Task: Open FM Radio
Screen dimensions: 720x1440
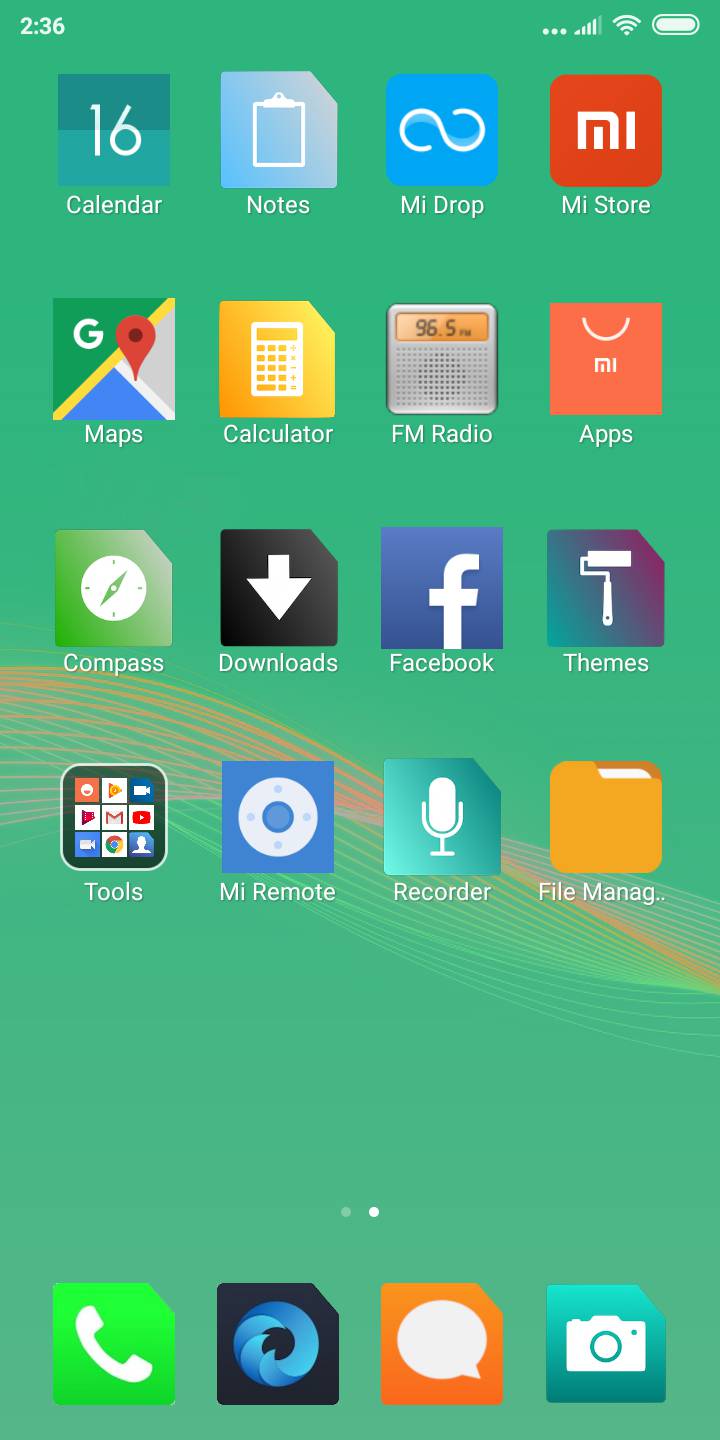Action: [442, 359]
